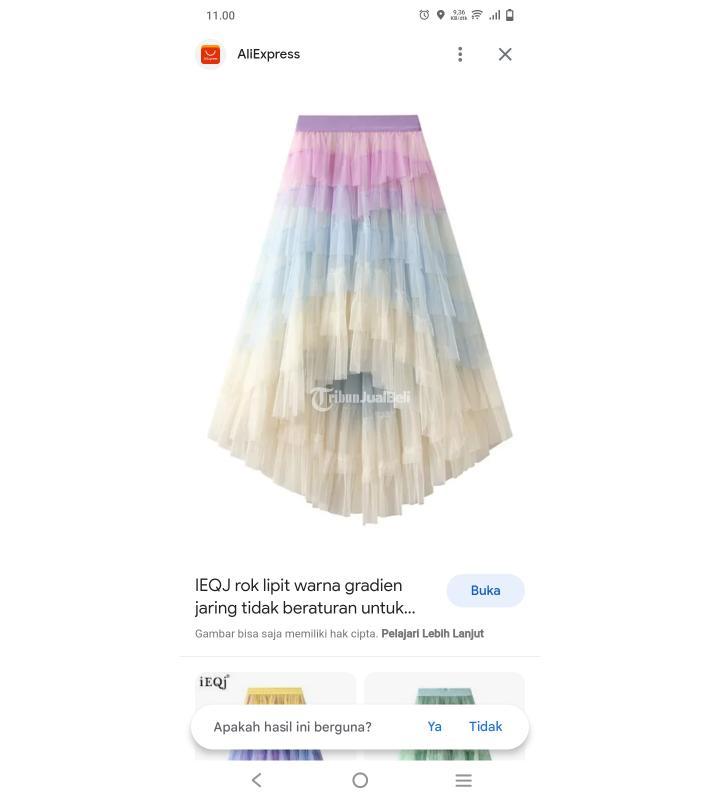Open the three-dot overflow menu
The height and width of the screenshot is (800, 720).
click(x=460, y=54)
